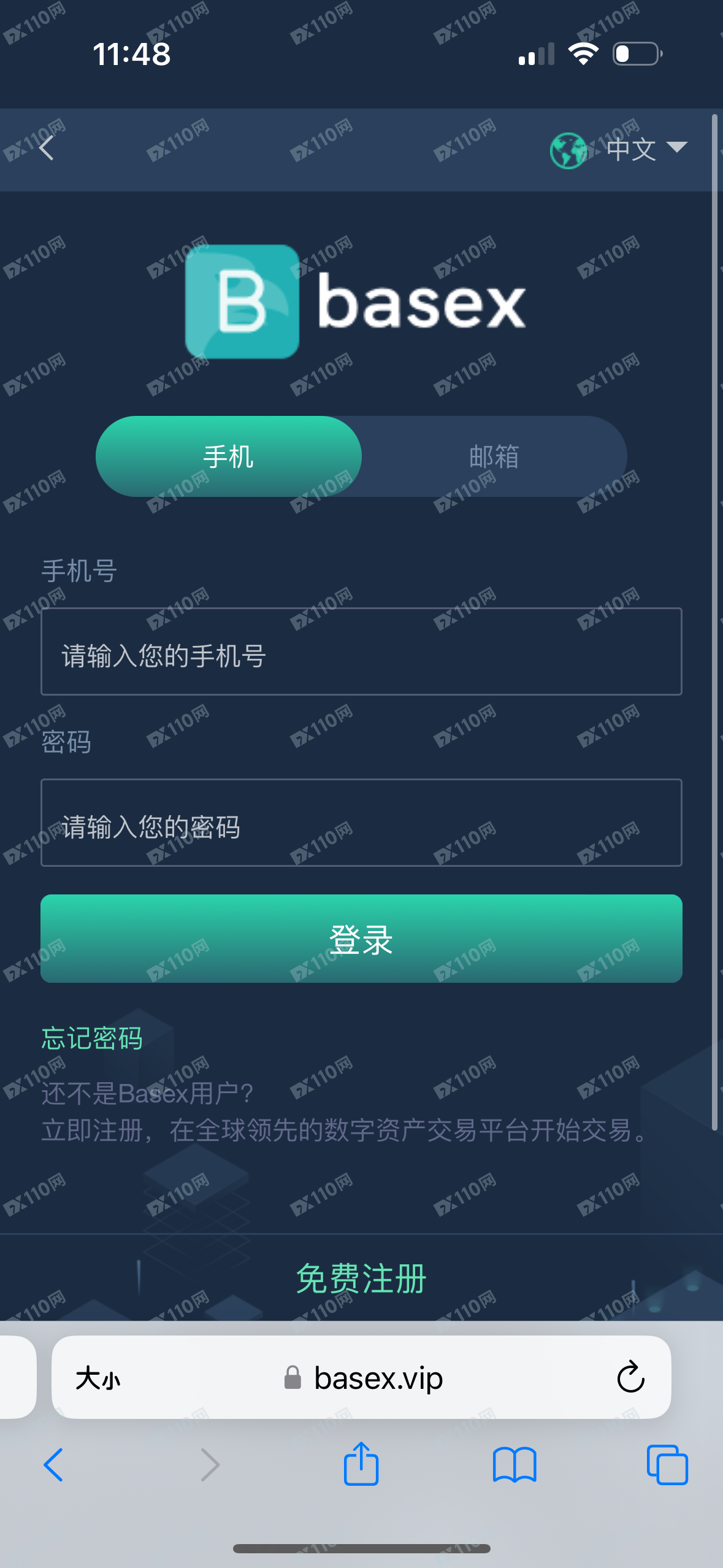Select the 手机 login tab
Viewport: 723px width, 1568px height.
pyautogui.click(x=228, y=456)
